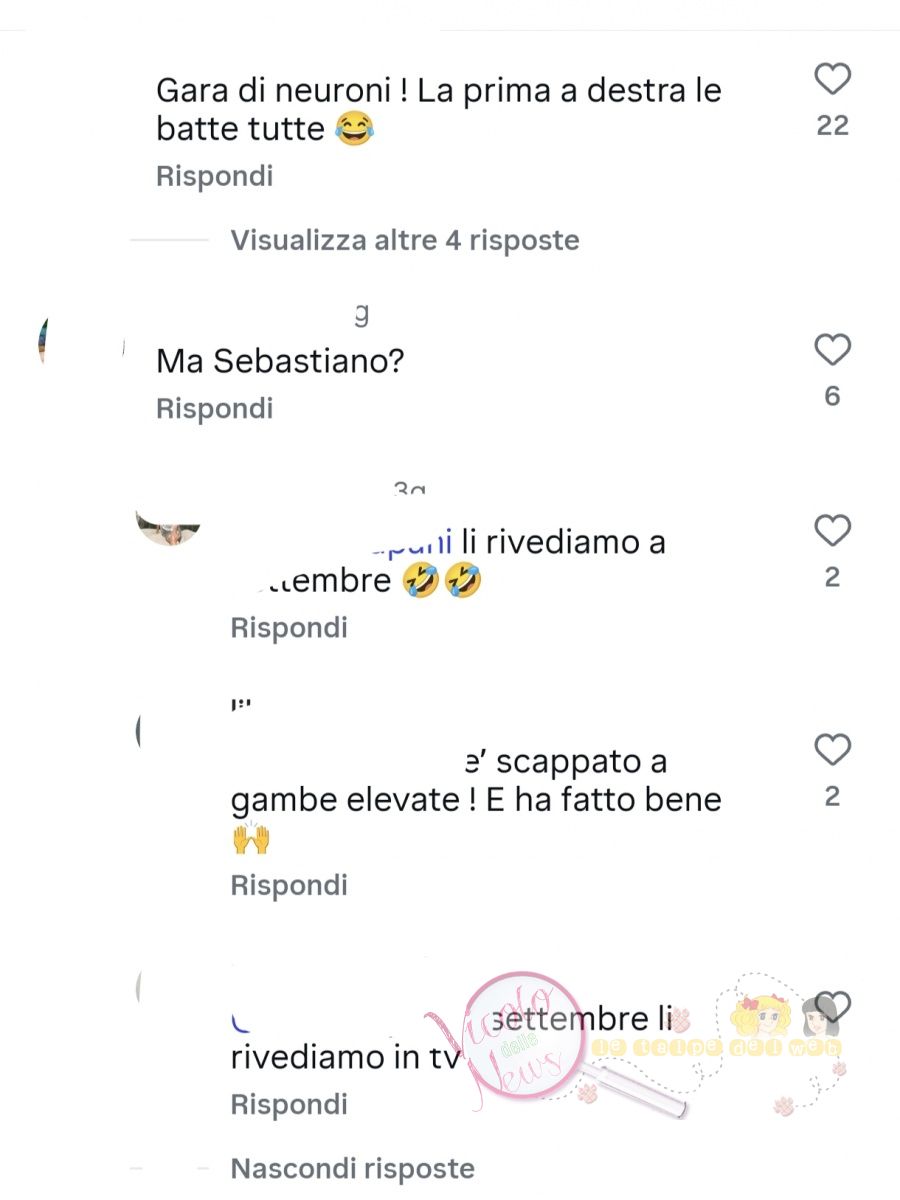Screen dimensions: 900x1200
Task: Like the 'Gara di neuroni' comment
Action: (832, 79)
